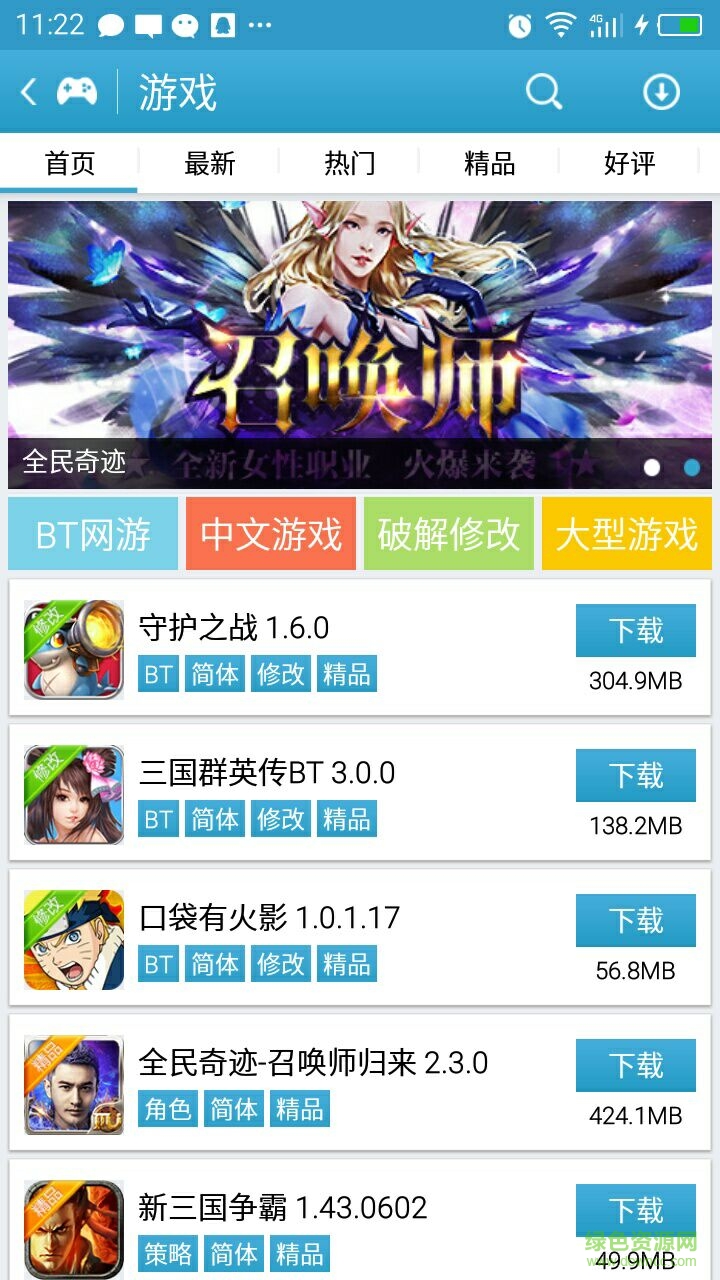Open the 破解修改 category
Screen dimensions: 720x1280
point(449,534)
